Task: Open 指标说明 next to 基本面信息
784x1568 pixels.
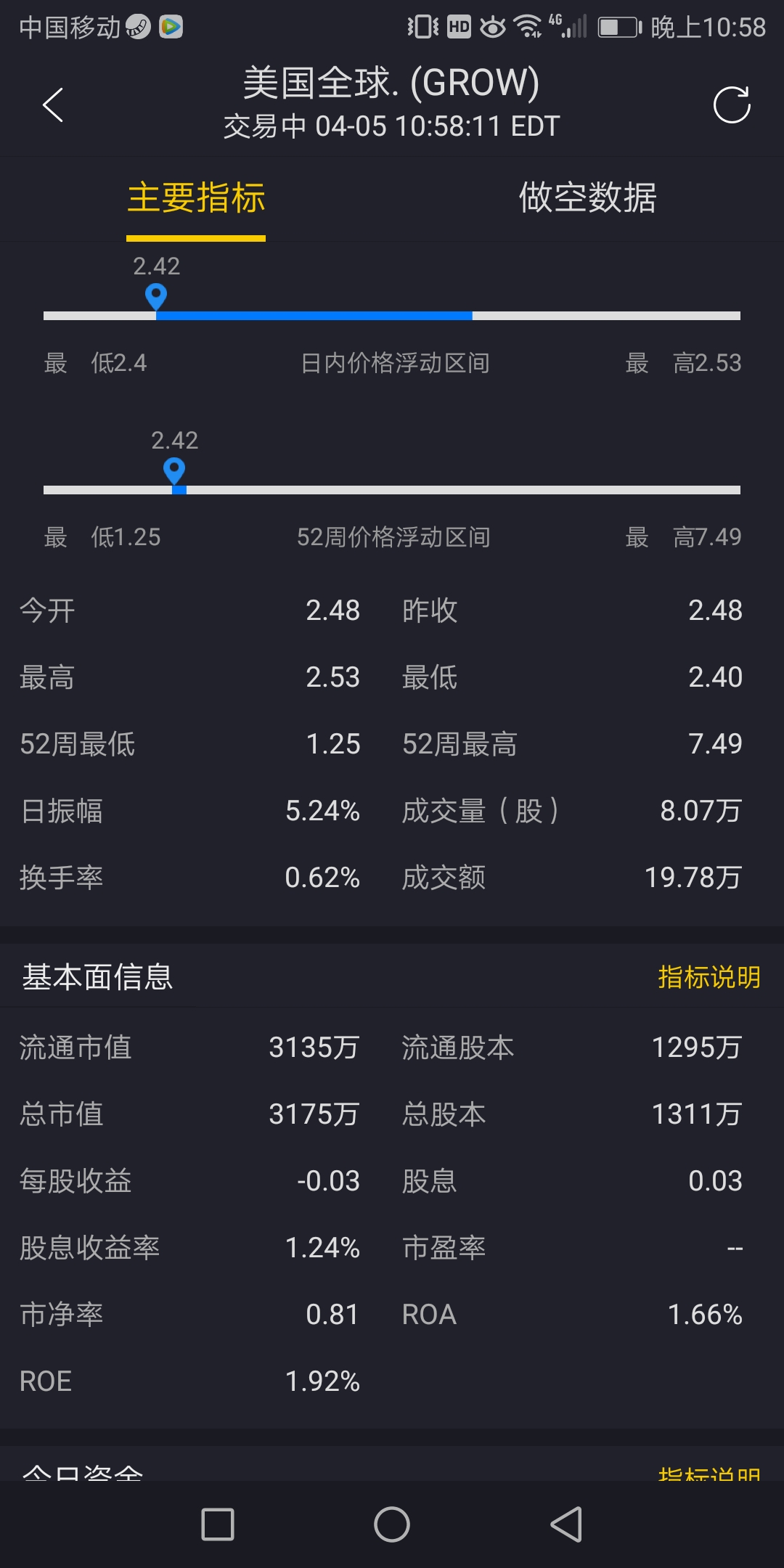Action: coord(709,977)
